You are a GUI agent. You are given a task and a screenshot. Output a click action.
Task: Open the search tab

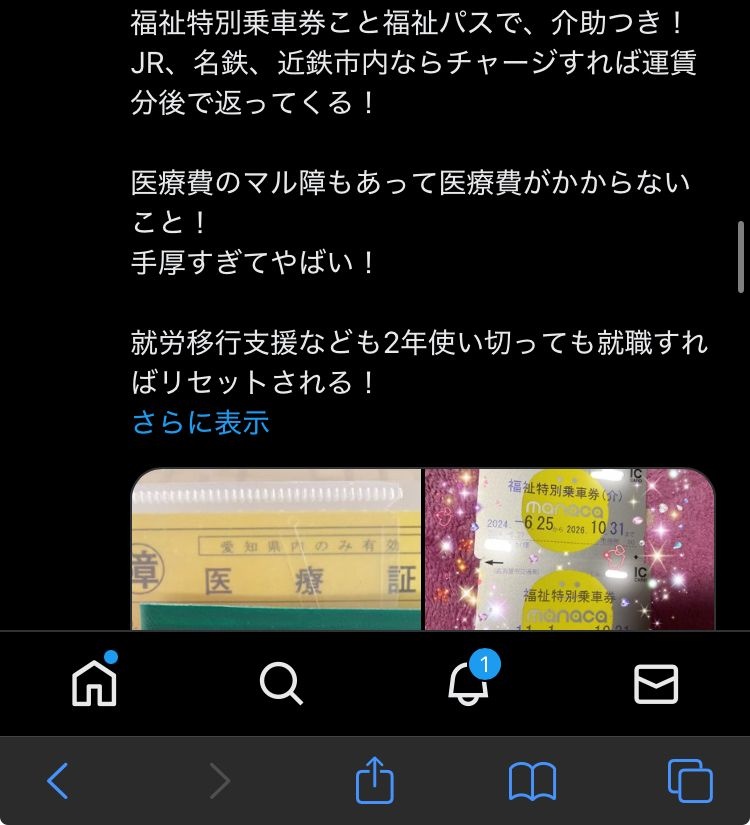tap(281, 684)
